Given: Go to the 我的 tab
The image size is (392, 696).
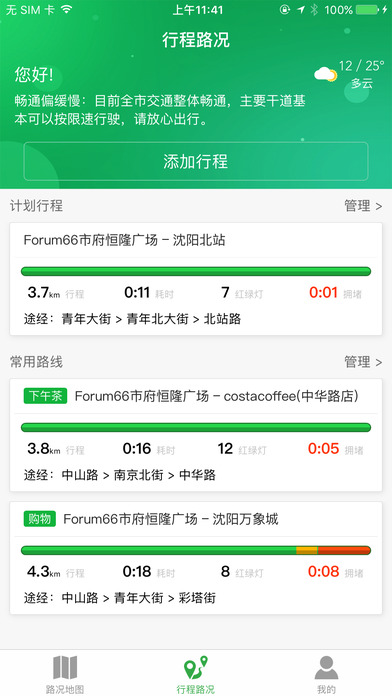Looking at the screenshot, I should point(326,674).
